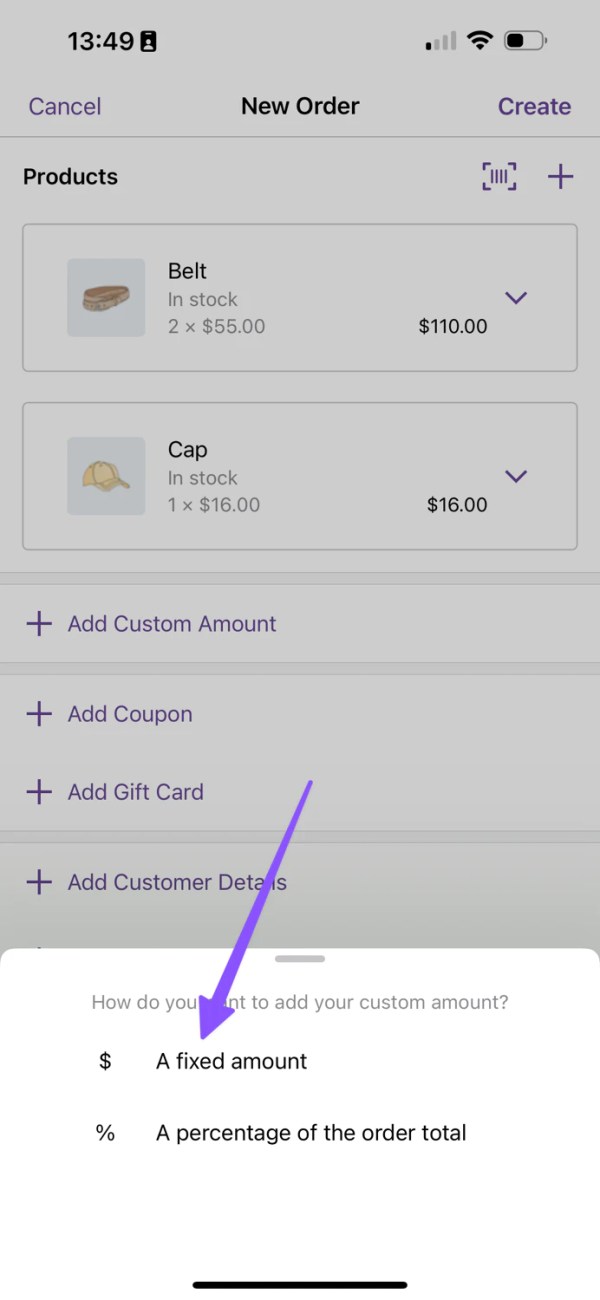
Task: Select A percentage of the order total
Action: 300,1133
